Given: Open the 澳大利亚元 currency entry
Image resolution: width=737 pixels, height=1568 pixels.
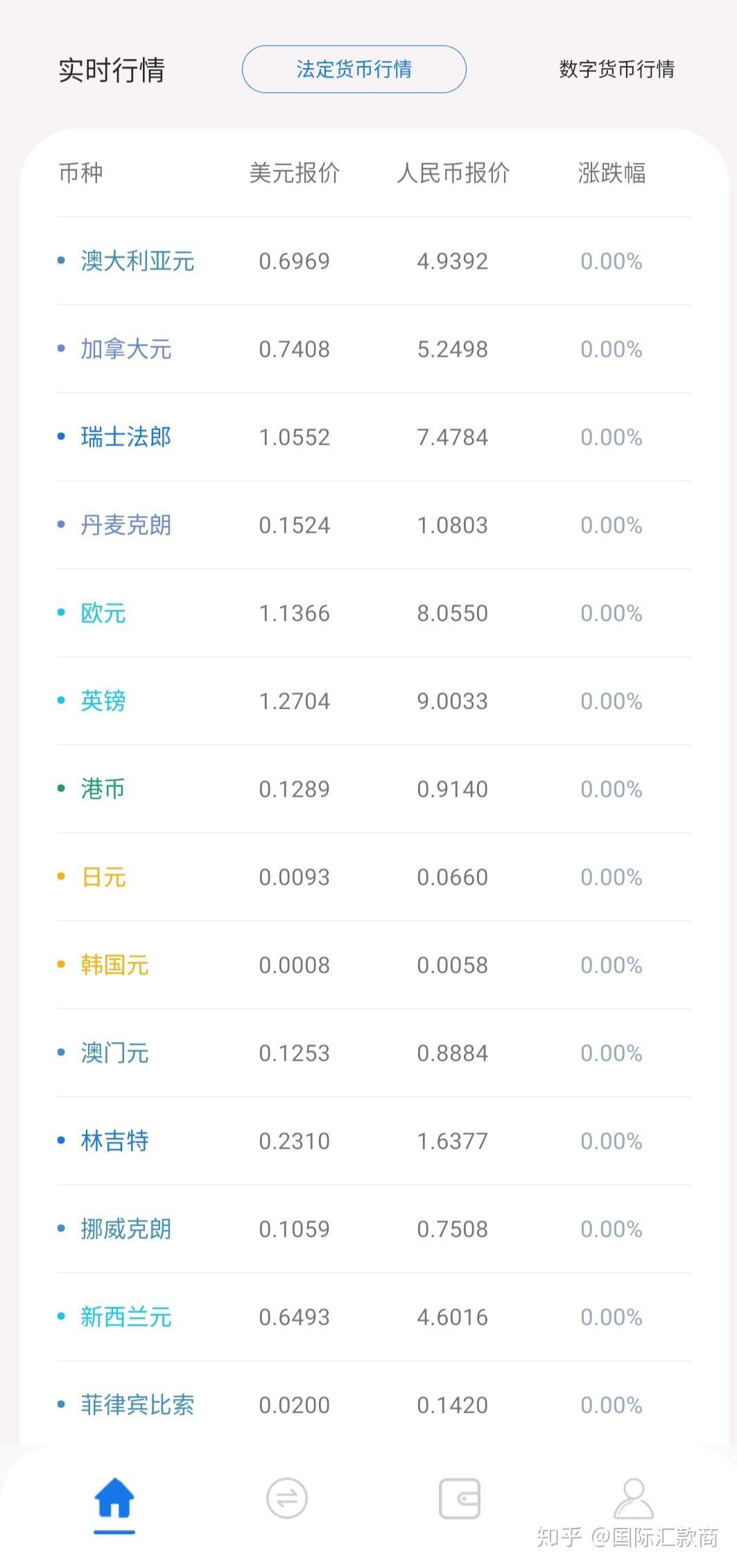Looking at the screenshot, I should 137,261.
